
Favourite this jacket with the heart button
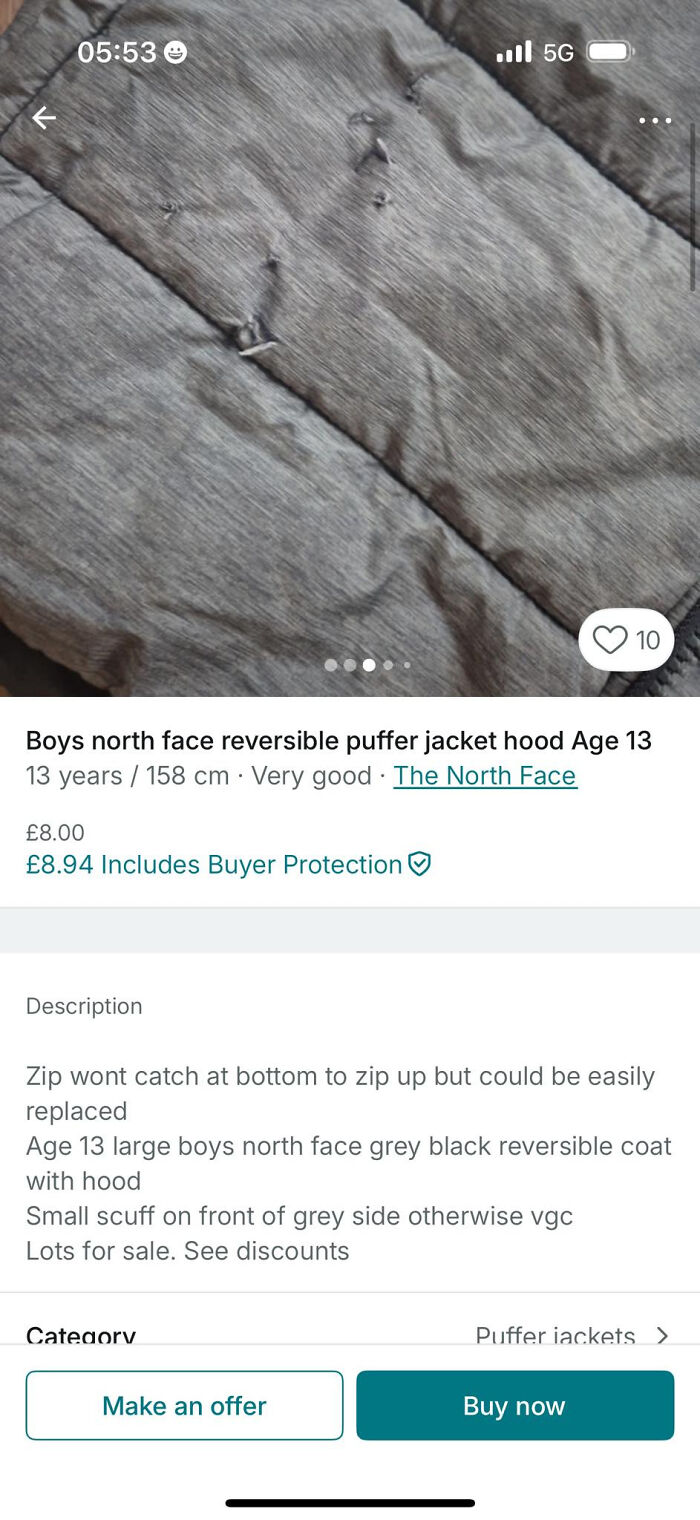pyautogui.click(x=626, y=640)
